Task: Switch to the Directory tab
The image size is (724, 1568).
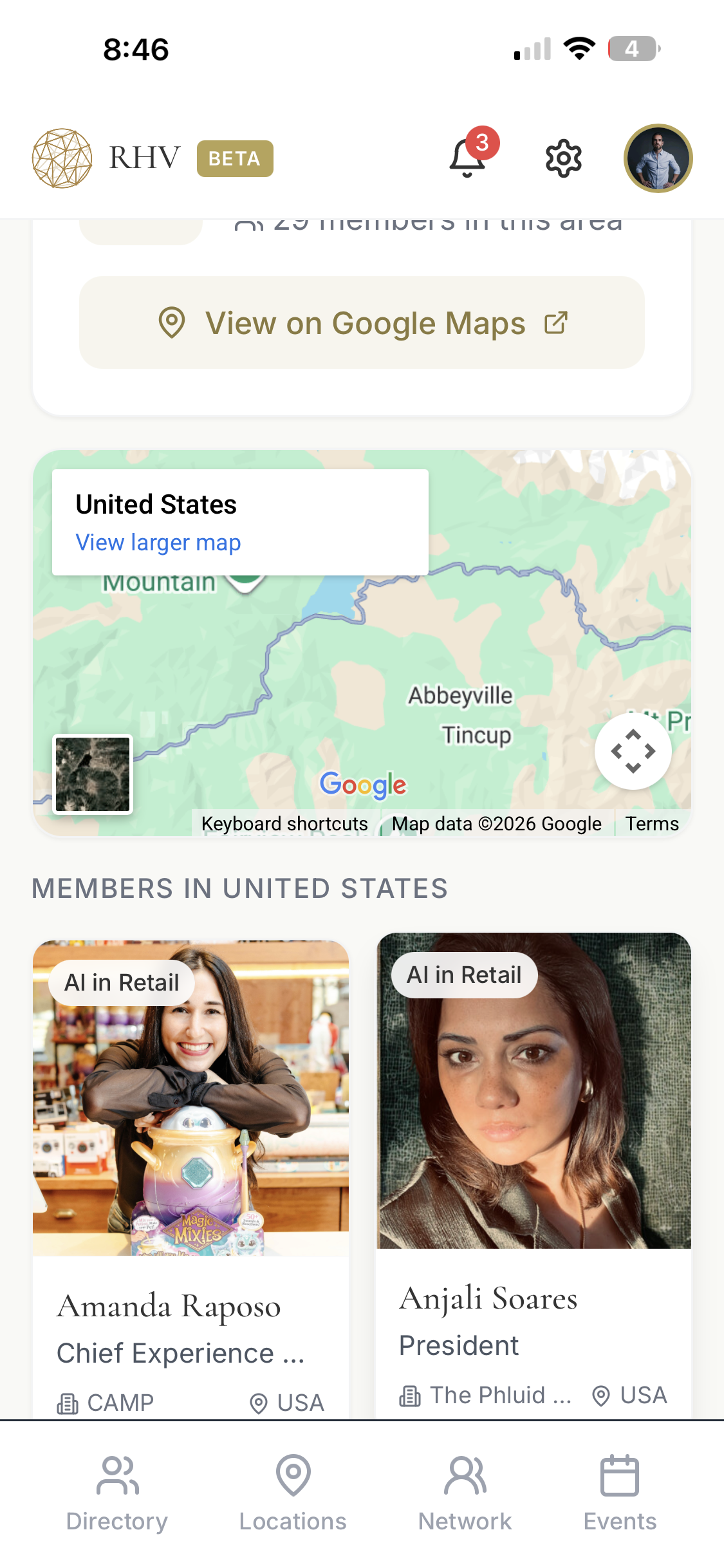Action: coord(117,1493)
